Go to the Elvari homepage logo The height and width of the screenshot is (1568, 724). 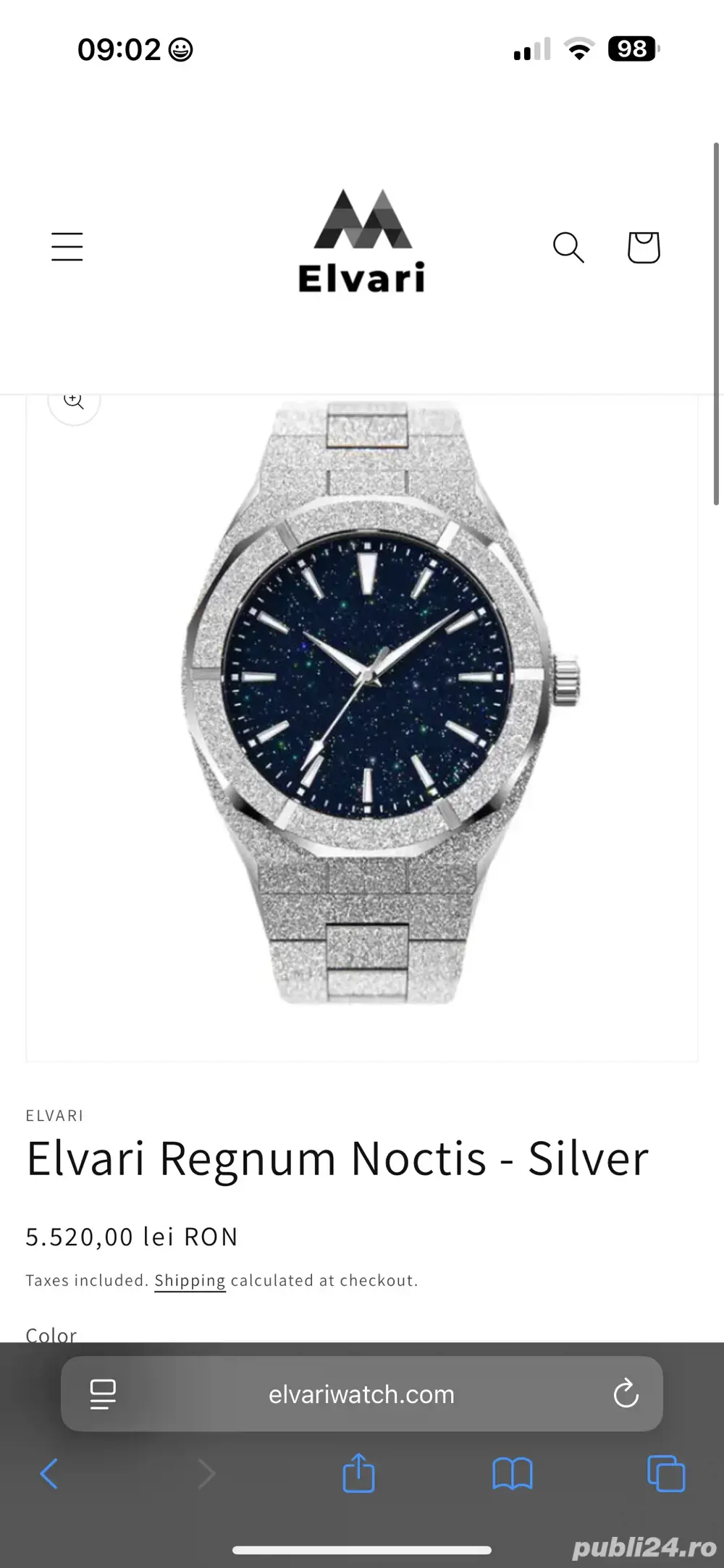362,242
